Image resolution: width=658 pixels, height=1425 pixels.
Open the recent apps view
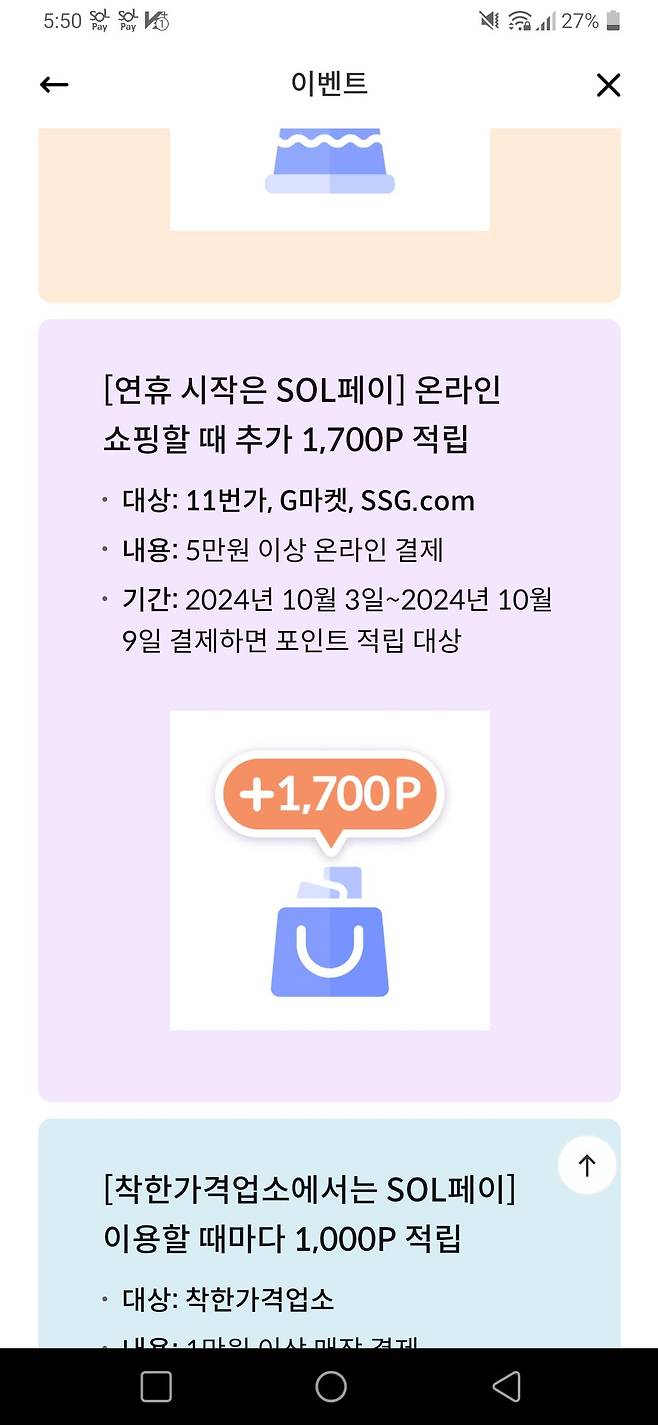pos(156,1386)
